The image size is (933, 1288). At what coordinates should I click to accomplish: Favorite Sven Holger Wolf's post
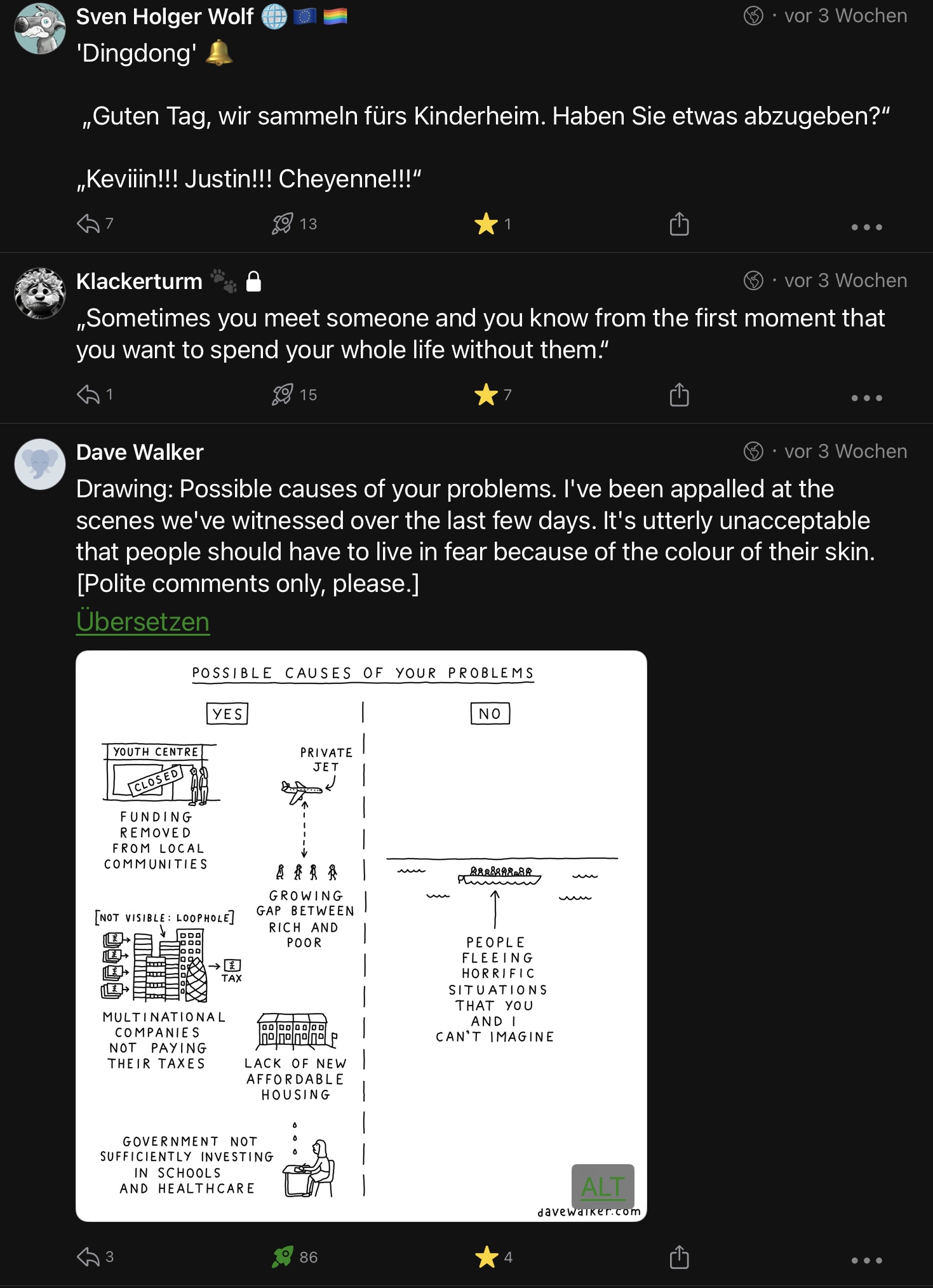point(486,224)
